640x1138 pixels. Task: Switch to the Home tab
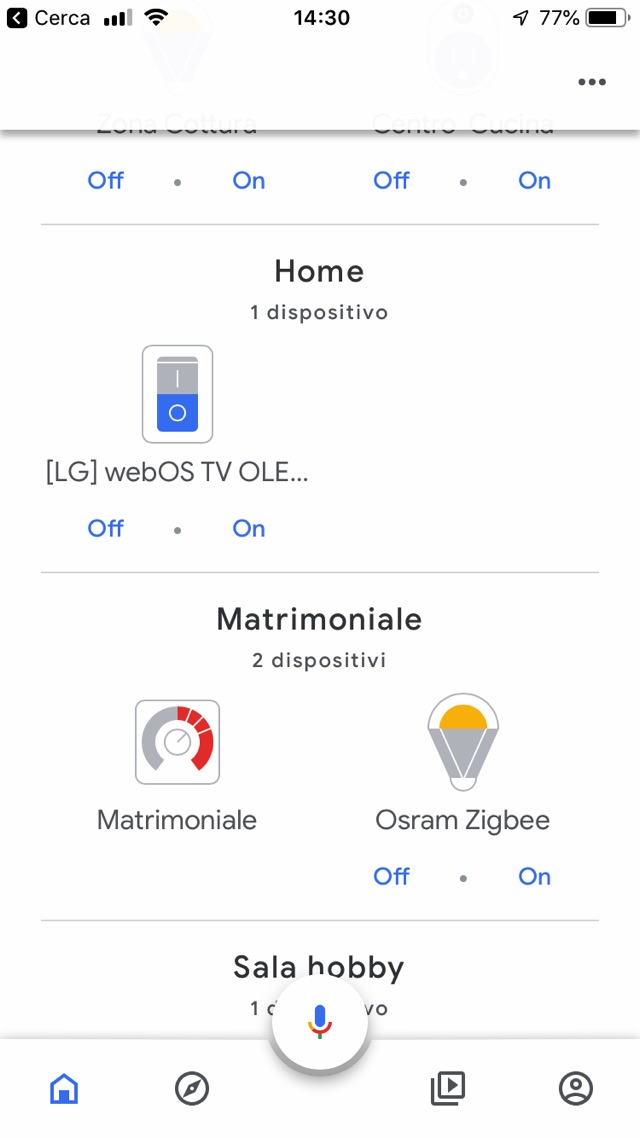click(64, 1088)
